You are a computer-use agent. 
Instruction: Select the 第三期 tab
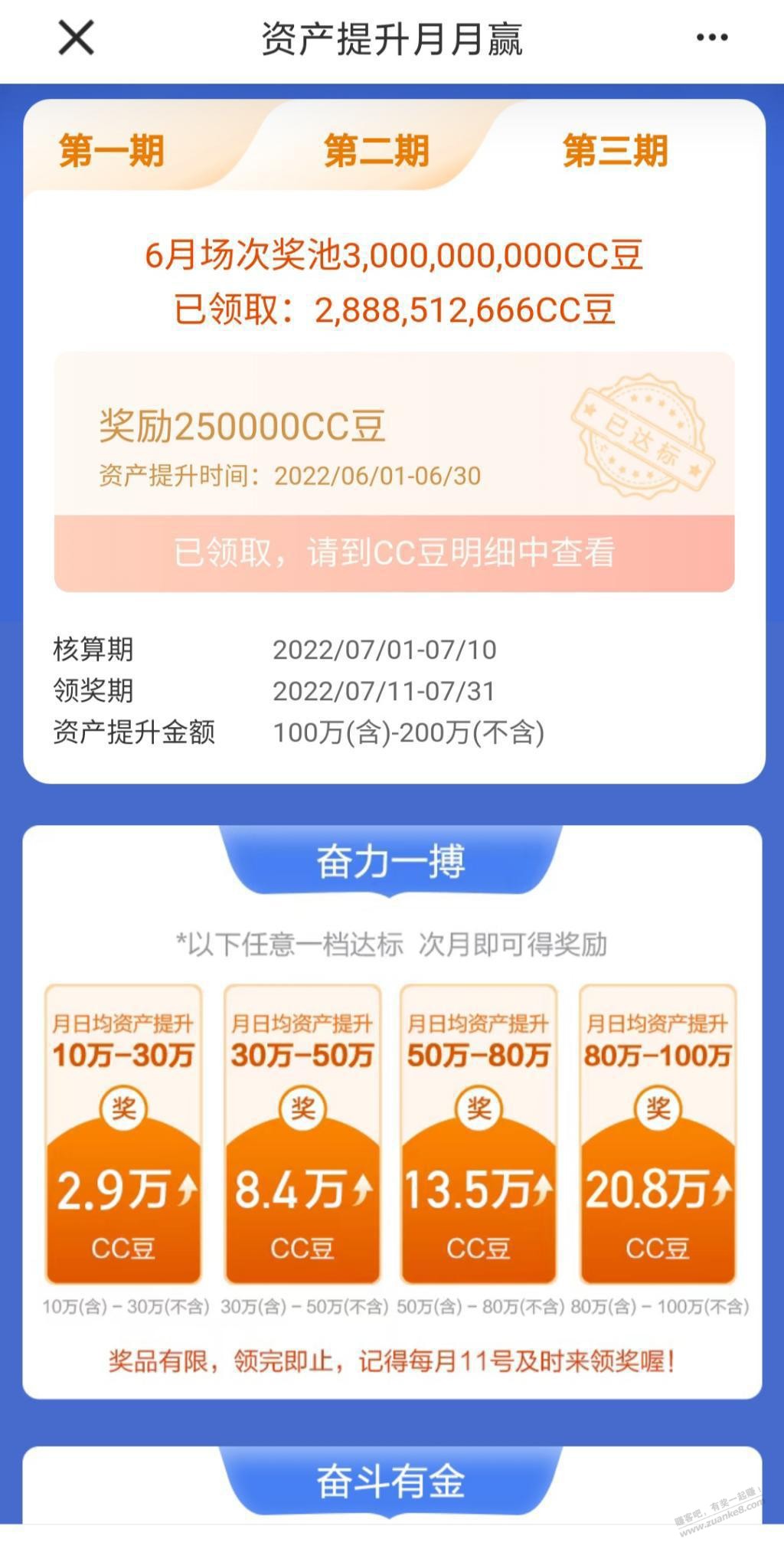point(616,150)
